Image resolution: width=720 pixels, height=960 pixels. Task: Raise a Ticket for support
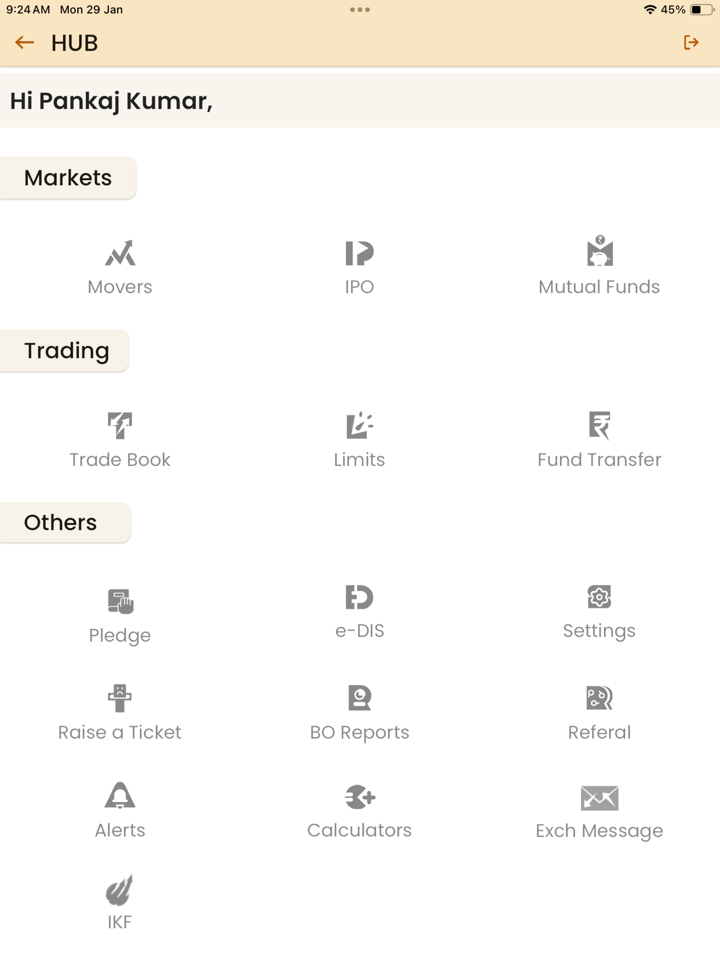pos(120,712)
